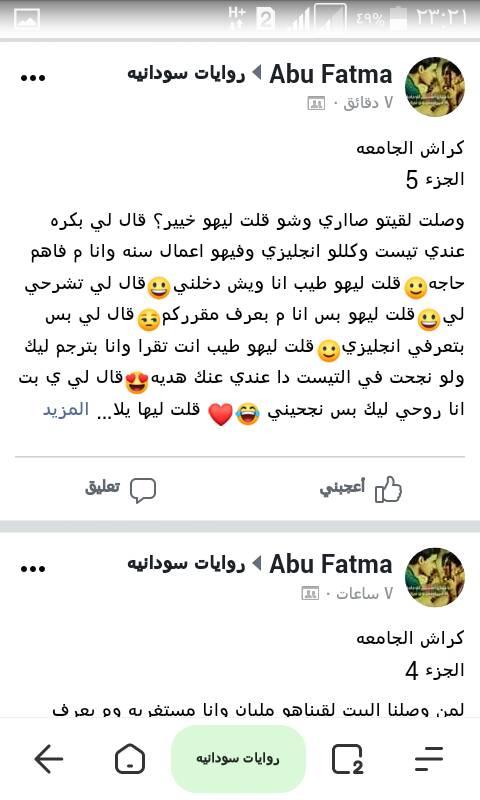Tap the روايات سودانيه pill in bottom bar
Screen dimensions: 480x800
coord(238,759)
